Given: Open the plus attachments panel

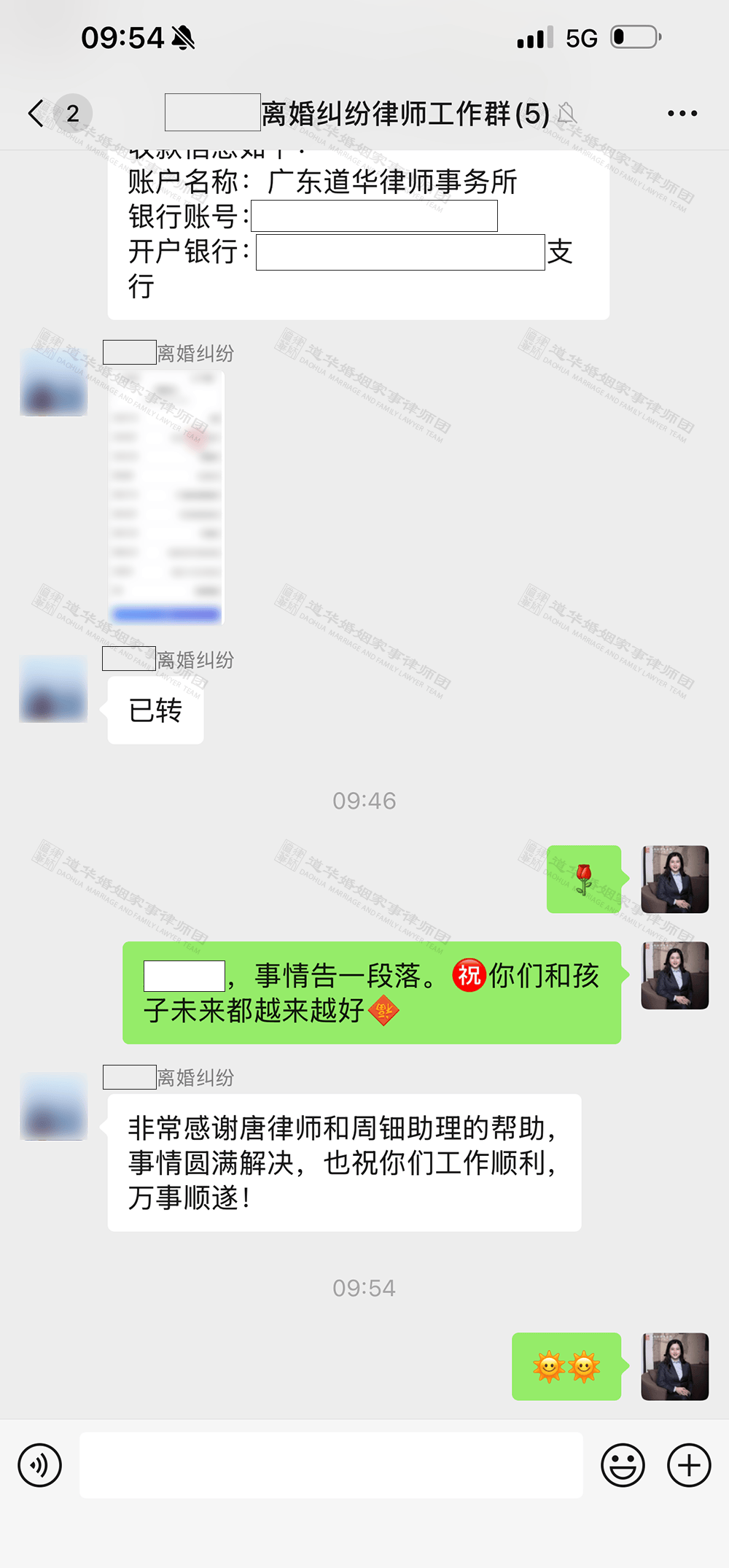Looking at the screenshot, I should point(689,1464).
